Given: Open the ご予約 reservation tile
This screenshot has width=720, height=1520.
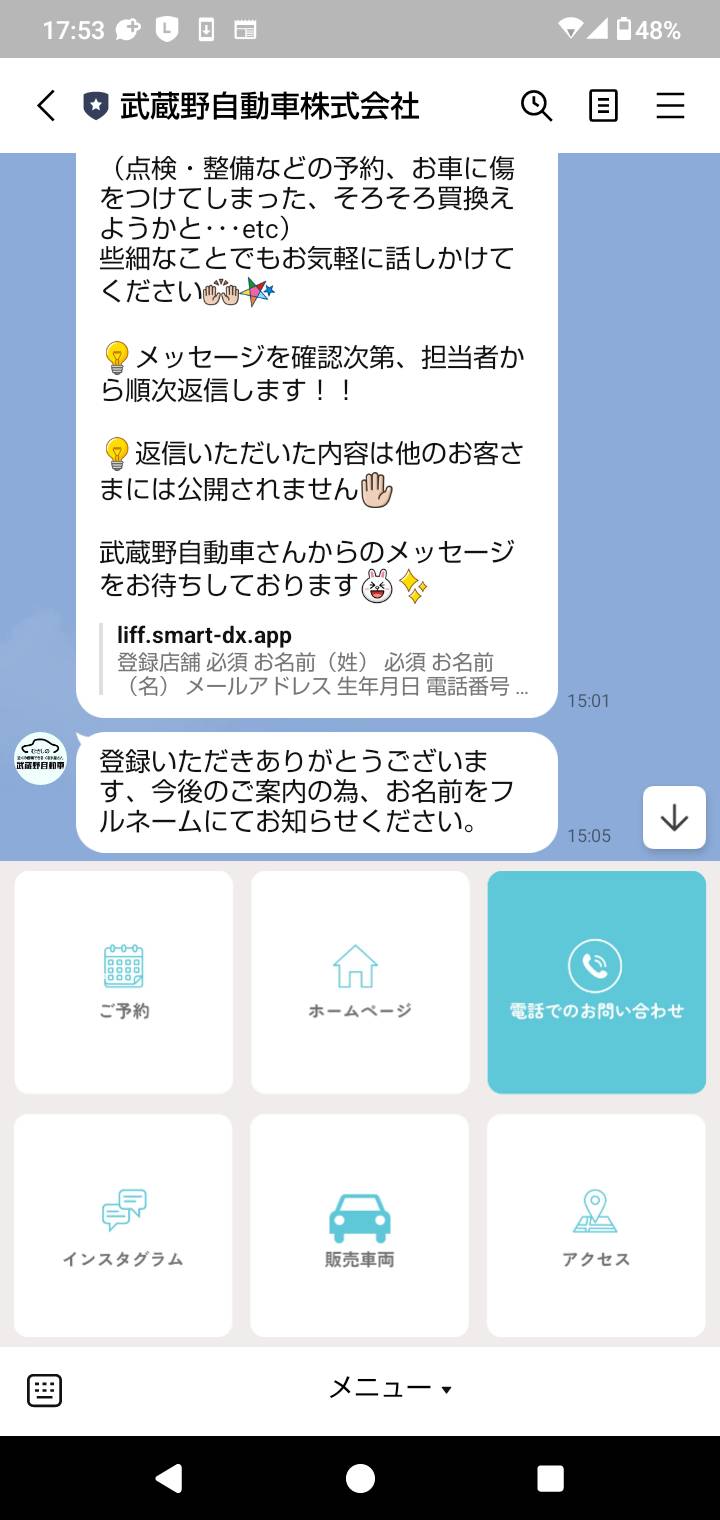Looking at the screenshot, I should coord(124,982).
